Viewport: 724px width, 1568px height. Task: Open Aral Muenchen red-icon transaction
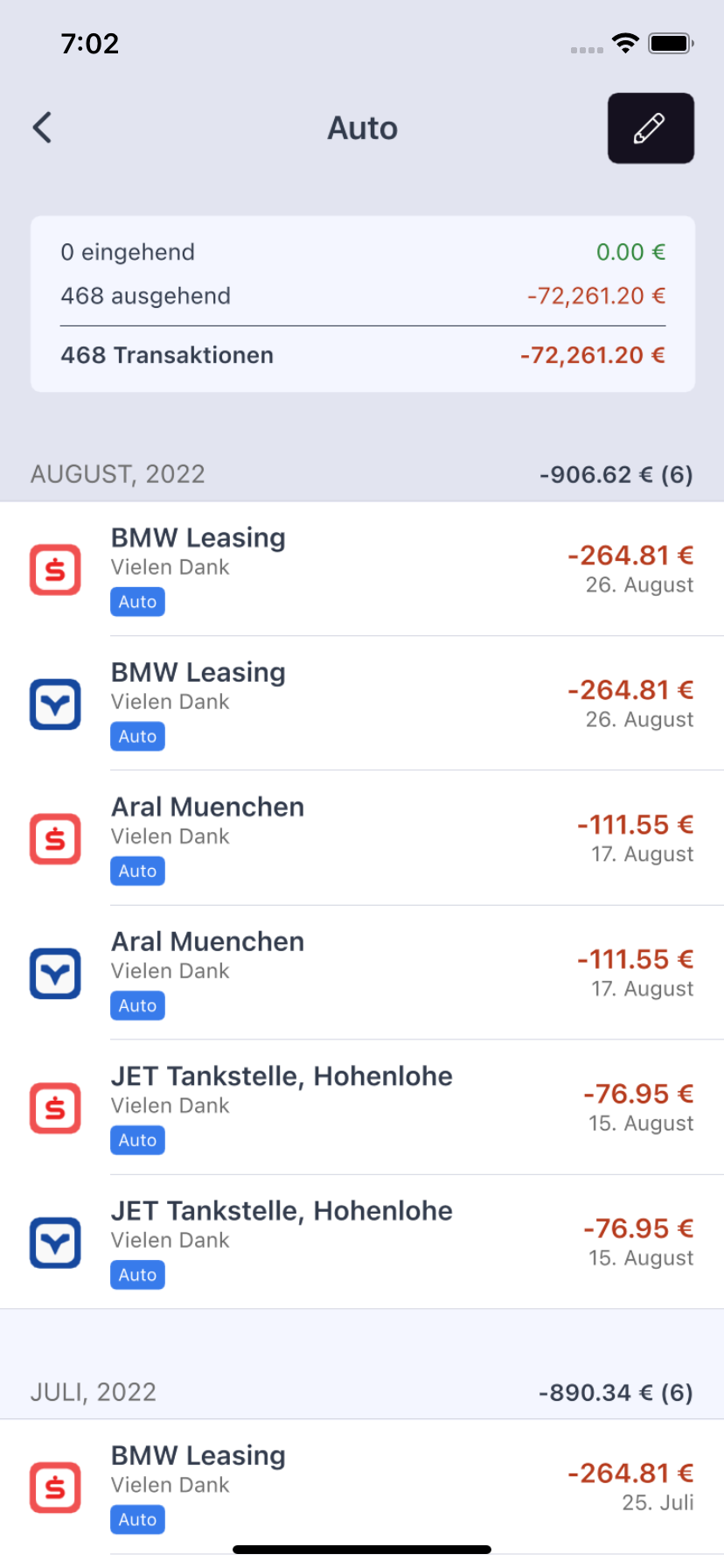(x=362, y=838)
